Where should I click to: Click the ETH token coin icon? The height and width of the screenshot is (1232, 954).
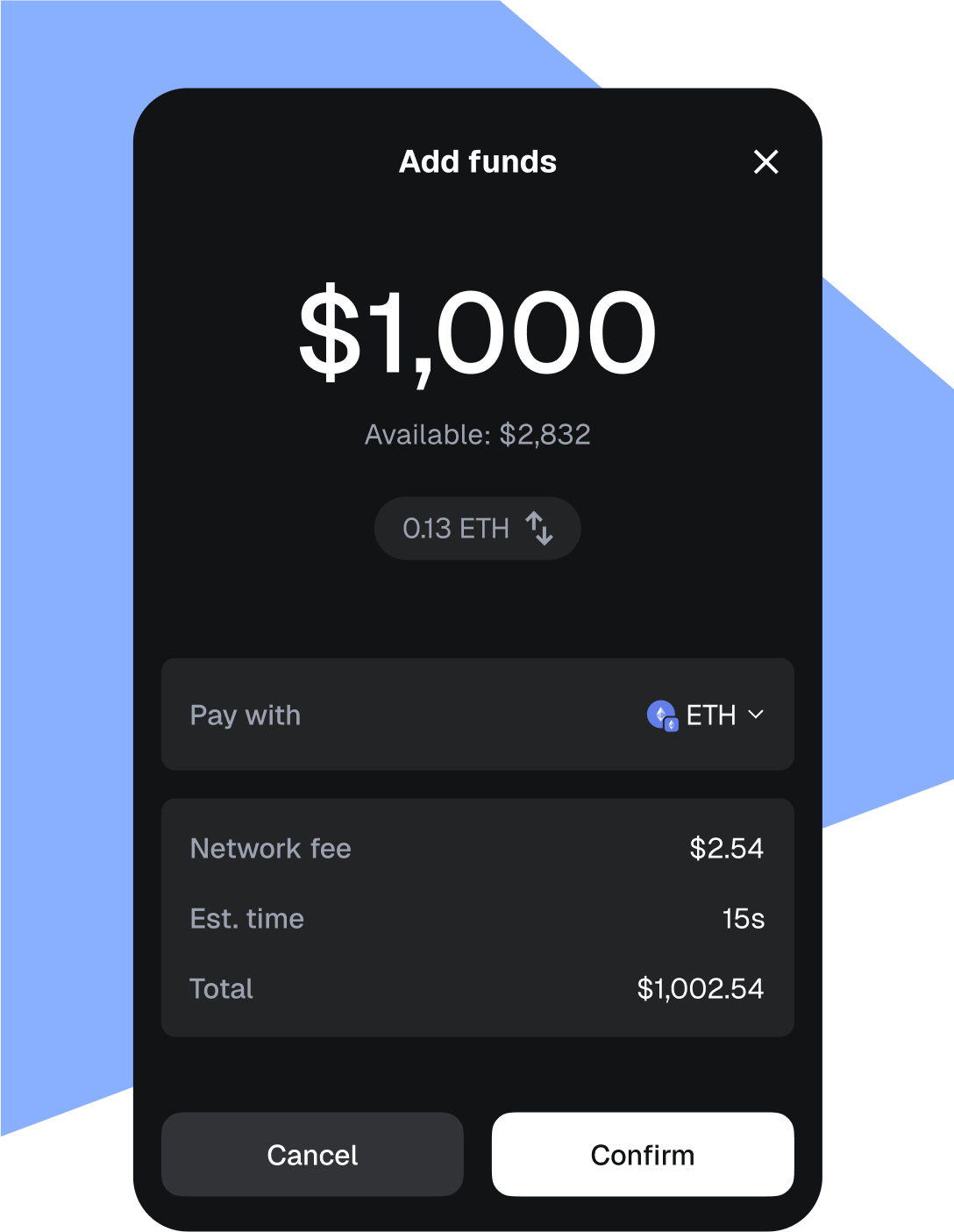tap(662, 715)
